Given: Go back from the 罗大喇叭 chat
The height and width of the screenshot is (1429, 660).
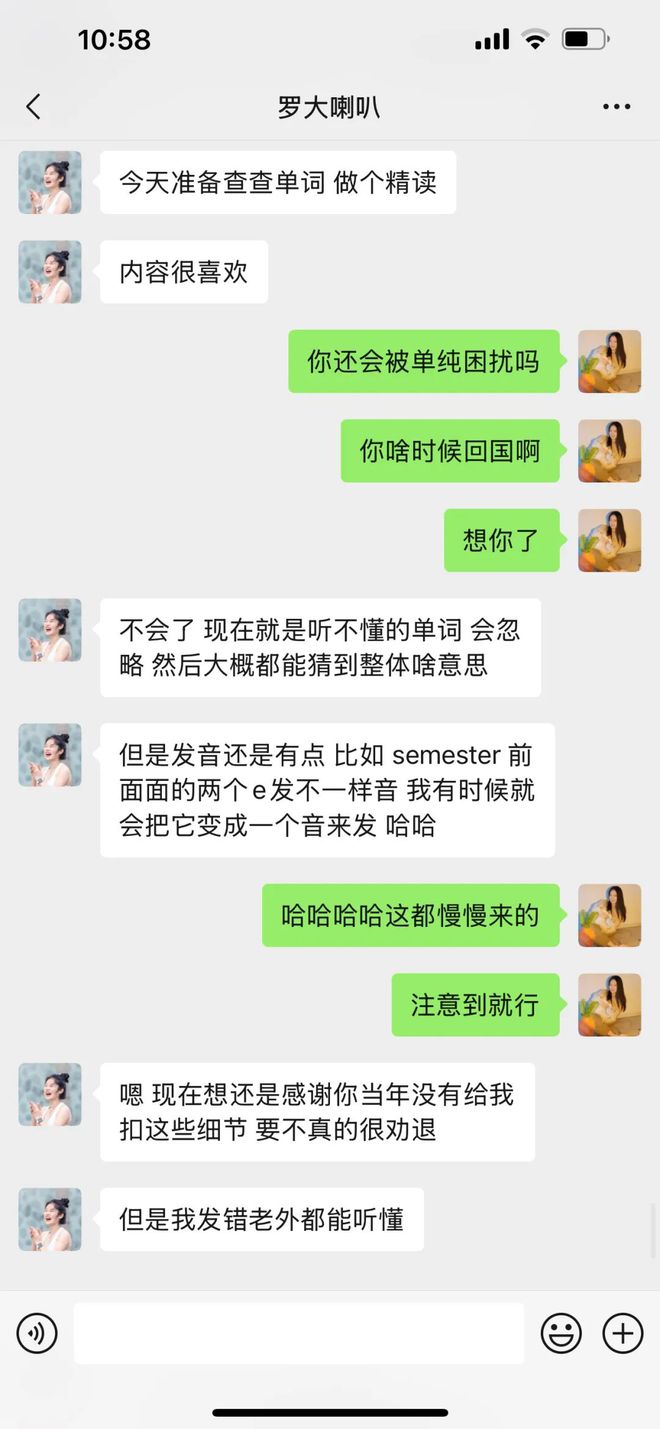Looking at the screenshot, I should [34, 107].
